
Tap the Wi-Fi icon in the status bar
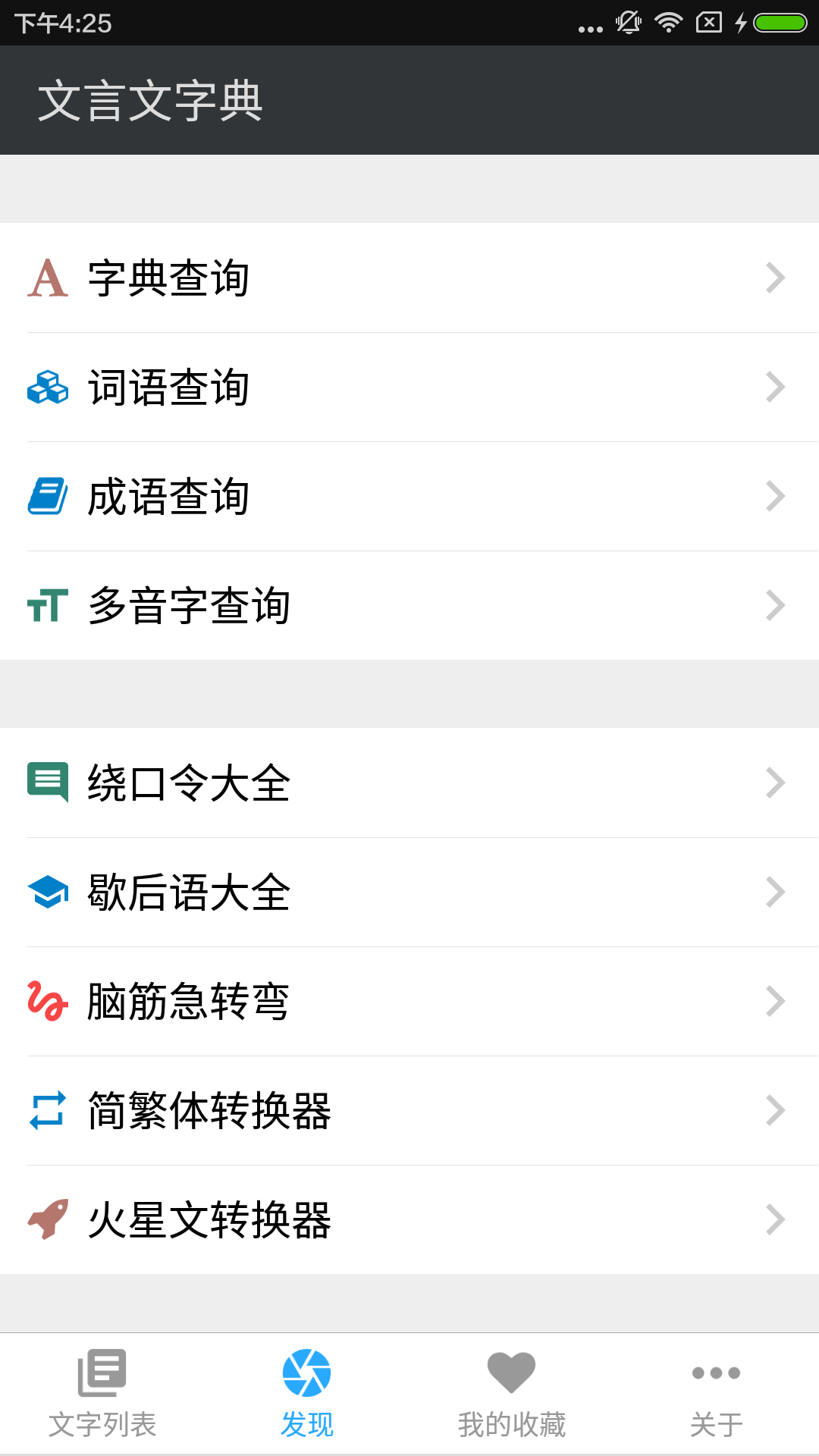(669, 23)
